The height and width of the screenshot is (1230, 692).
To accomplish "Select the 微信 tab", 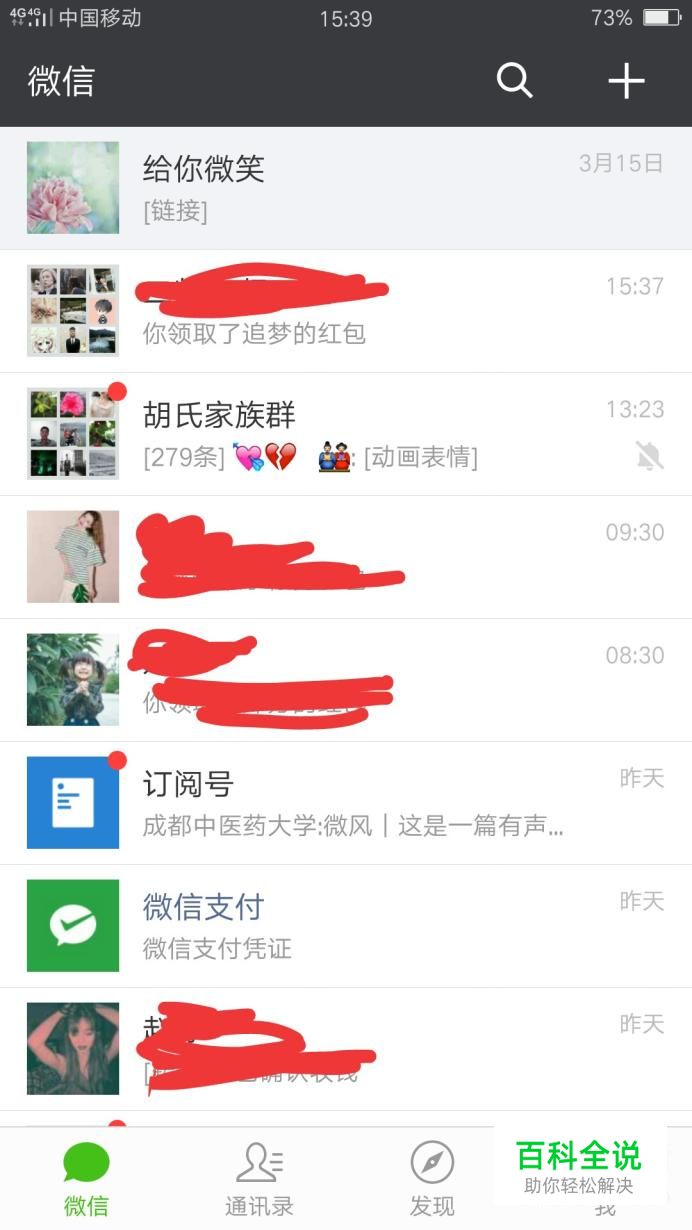I will [x=86, y=1180].
